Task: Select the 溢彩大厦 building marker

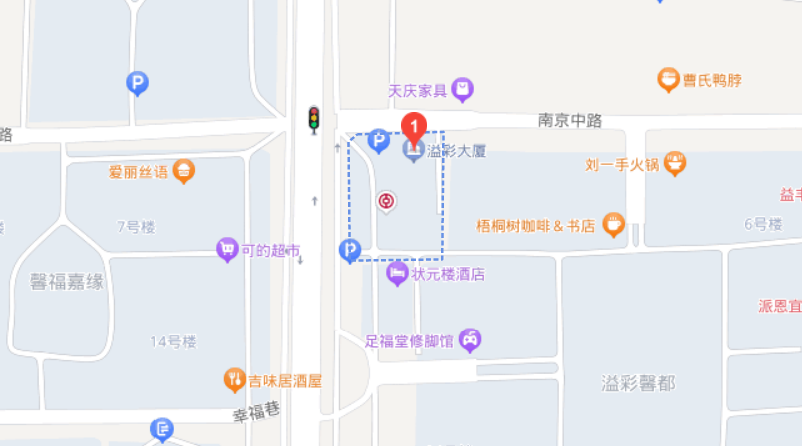Action: click(x=413, y=151)
